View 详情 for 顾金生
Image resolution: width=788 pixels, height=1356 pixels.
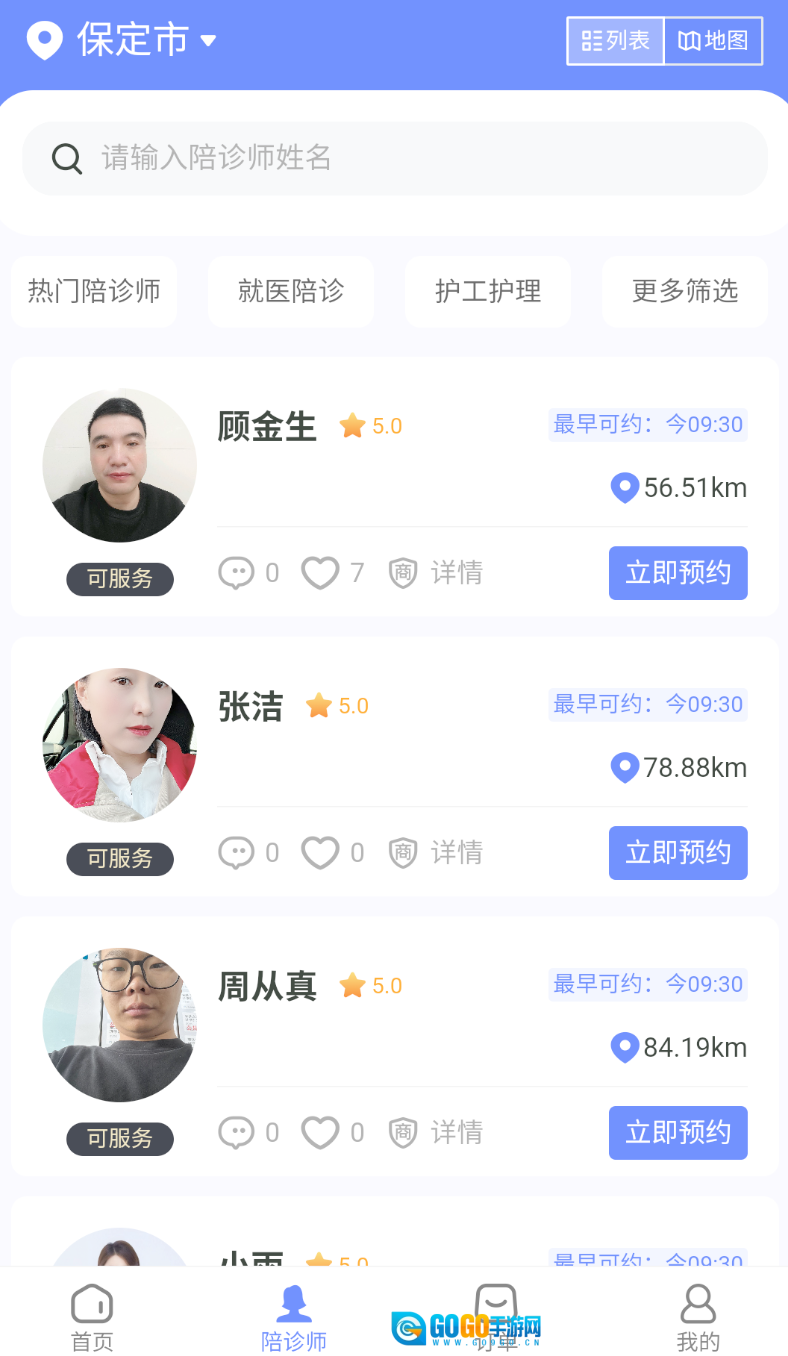[x=436, y=573]
